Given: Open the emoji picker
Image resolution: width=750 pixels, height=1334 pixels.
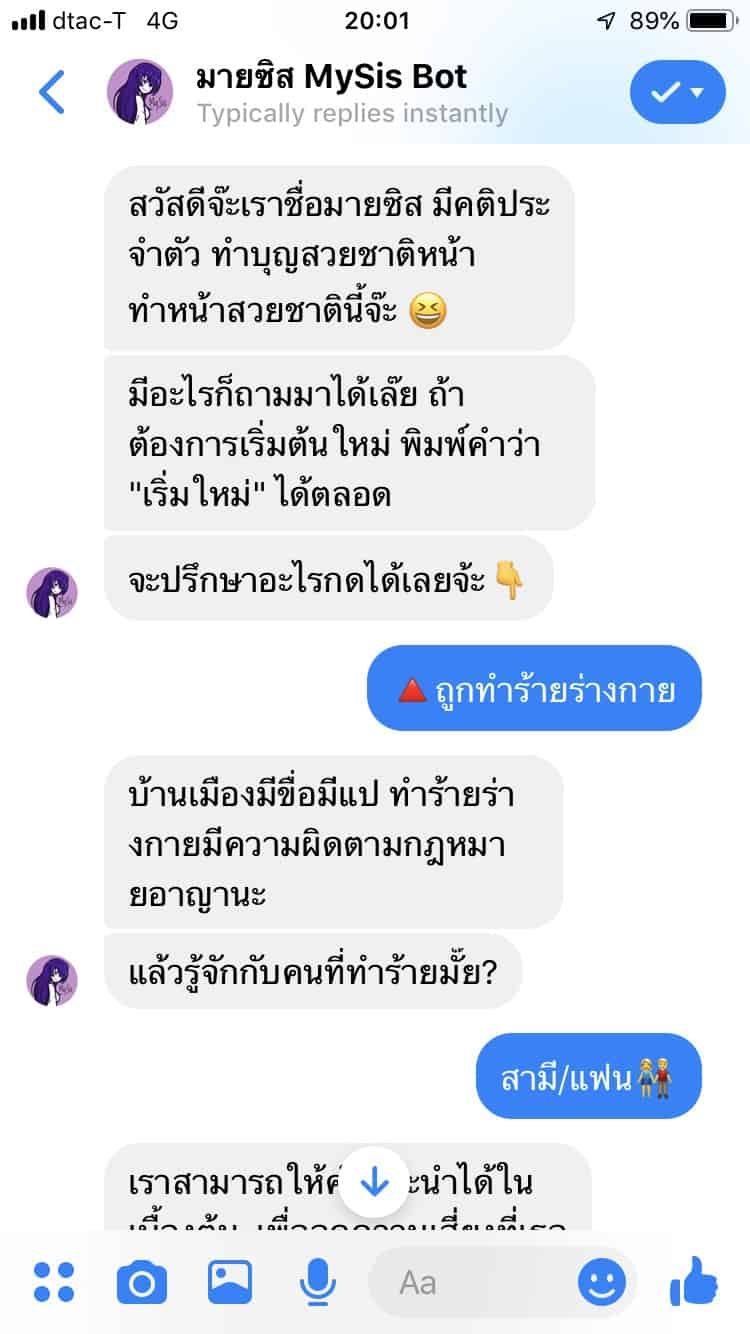Looking at the screenshot, I should pyautogui.click(x=602, y=1282).
